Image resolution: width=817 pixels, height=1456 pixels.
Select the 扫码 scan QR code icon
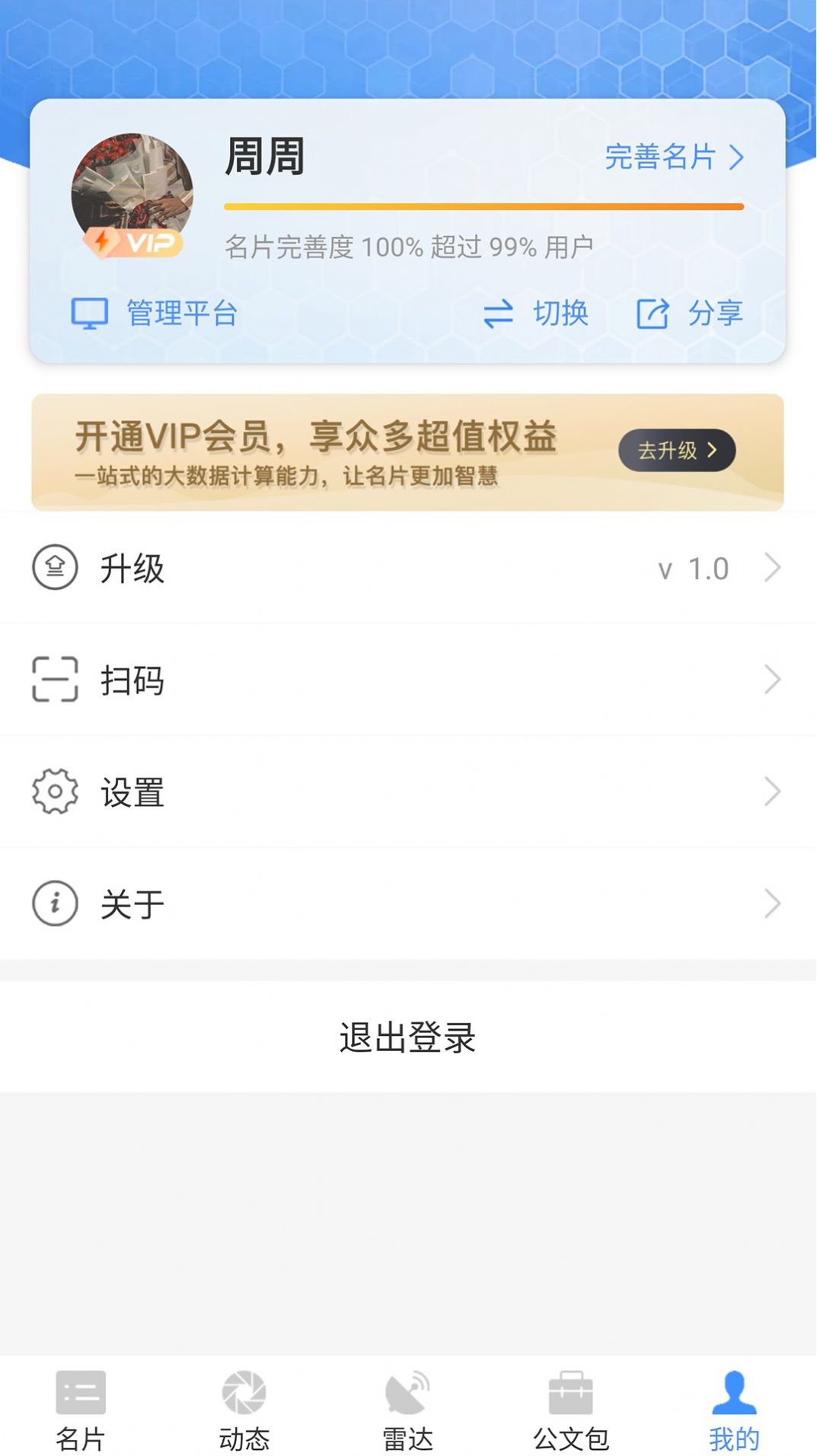[x=55, y=680]
